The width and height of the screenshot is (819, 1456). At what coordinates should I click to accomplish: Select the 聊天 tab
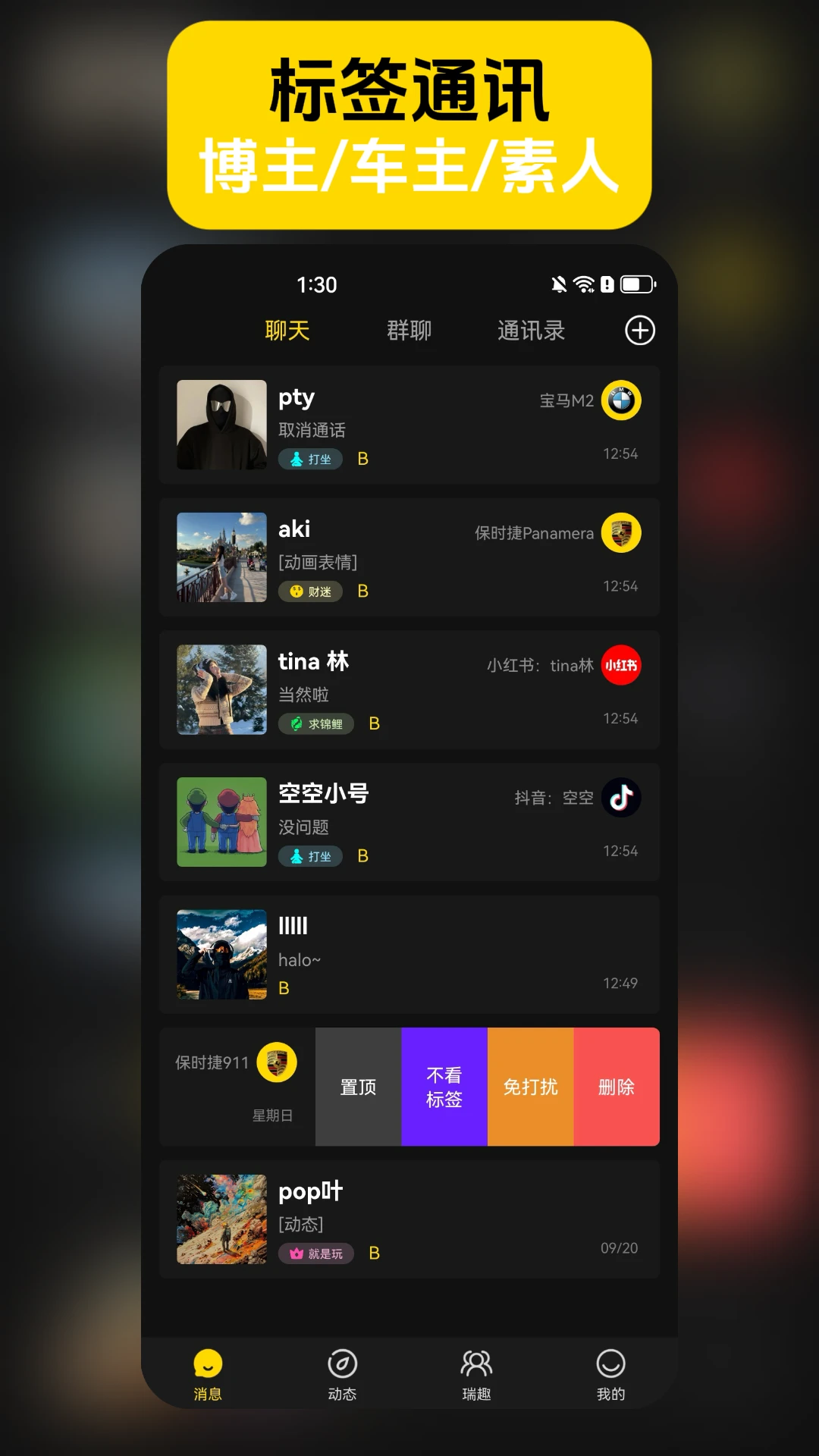[x=287, y=330]
